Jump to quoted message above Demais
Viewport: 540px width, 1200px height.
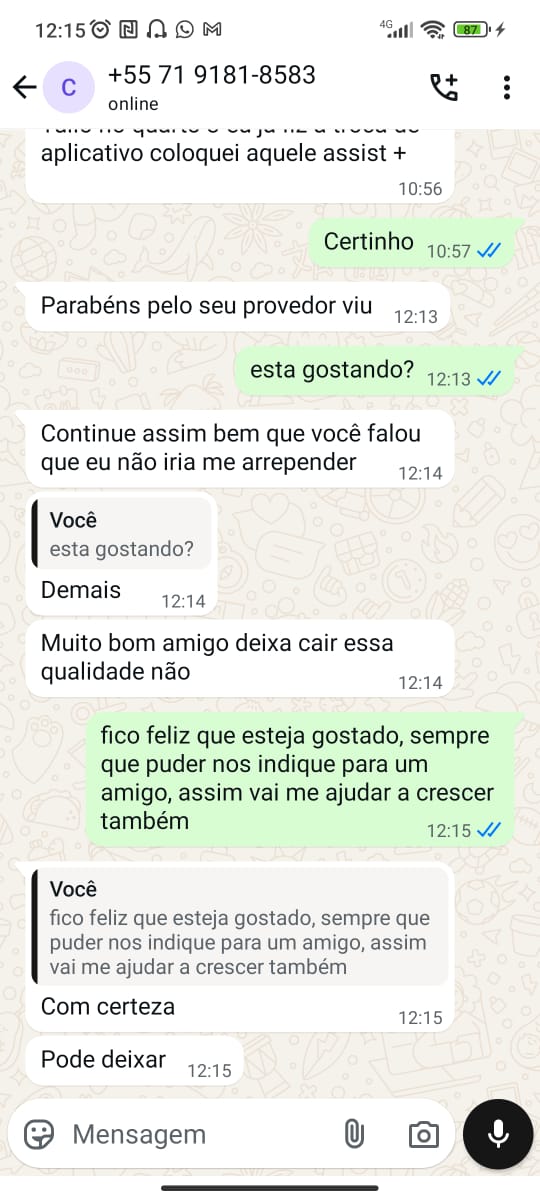pyautogui.click(x=122, y=535)
